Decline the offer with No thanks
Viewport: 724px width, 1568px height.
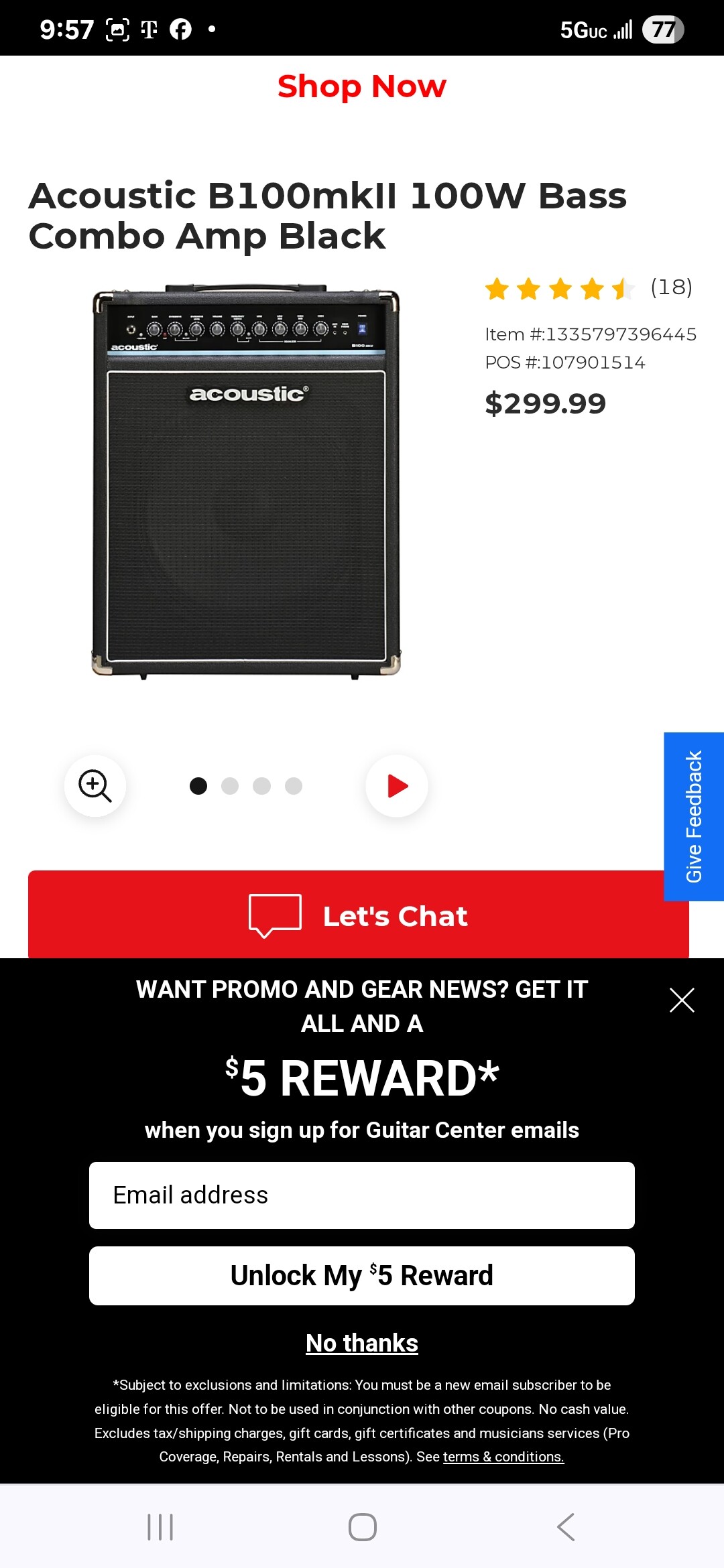[362, 1343]
